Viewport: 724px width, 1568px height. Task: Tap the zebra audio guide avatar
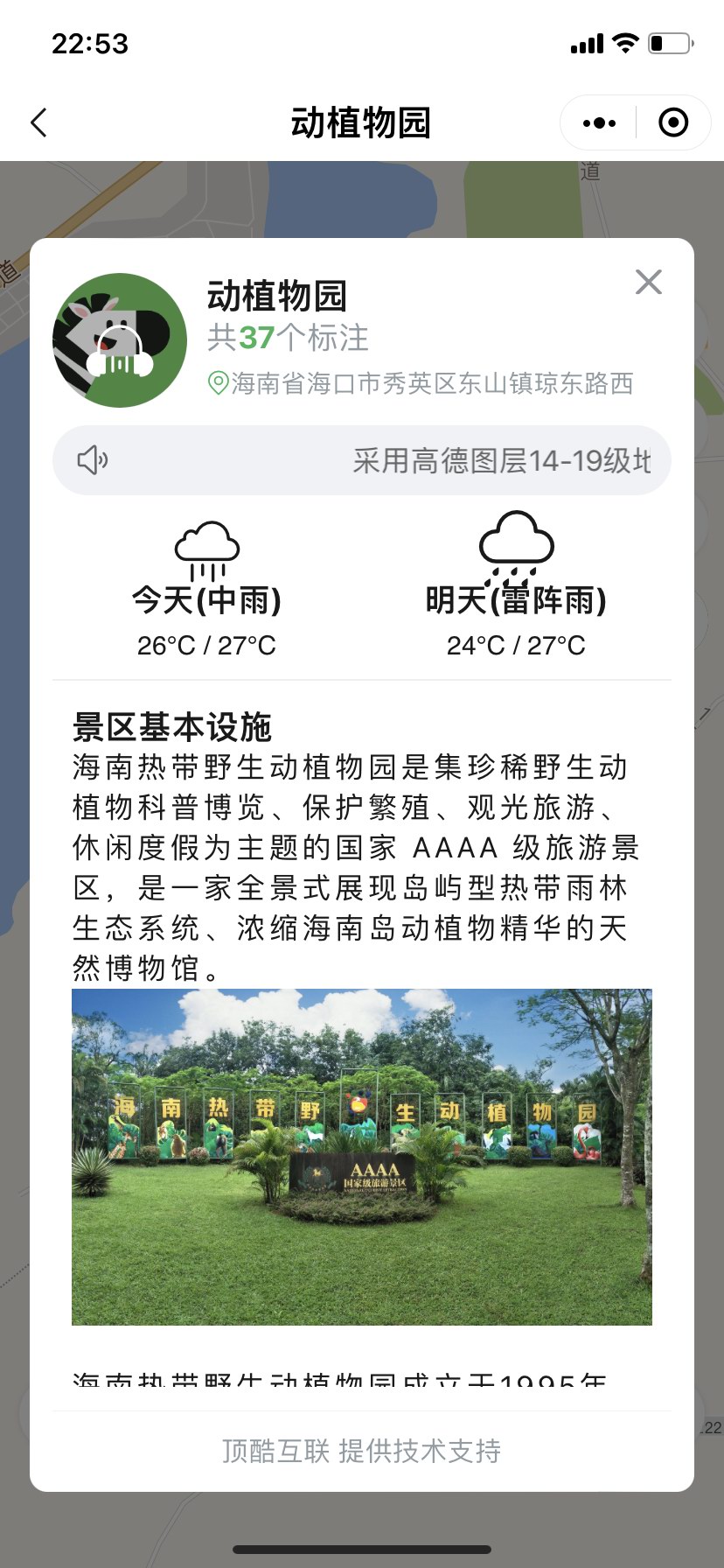coord(120,340)
